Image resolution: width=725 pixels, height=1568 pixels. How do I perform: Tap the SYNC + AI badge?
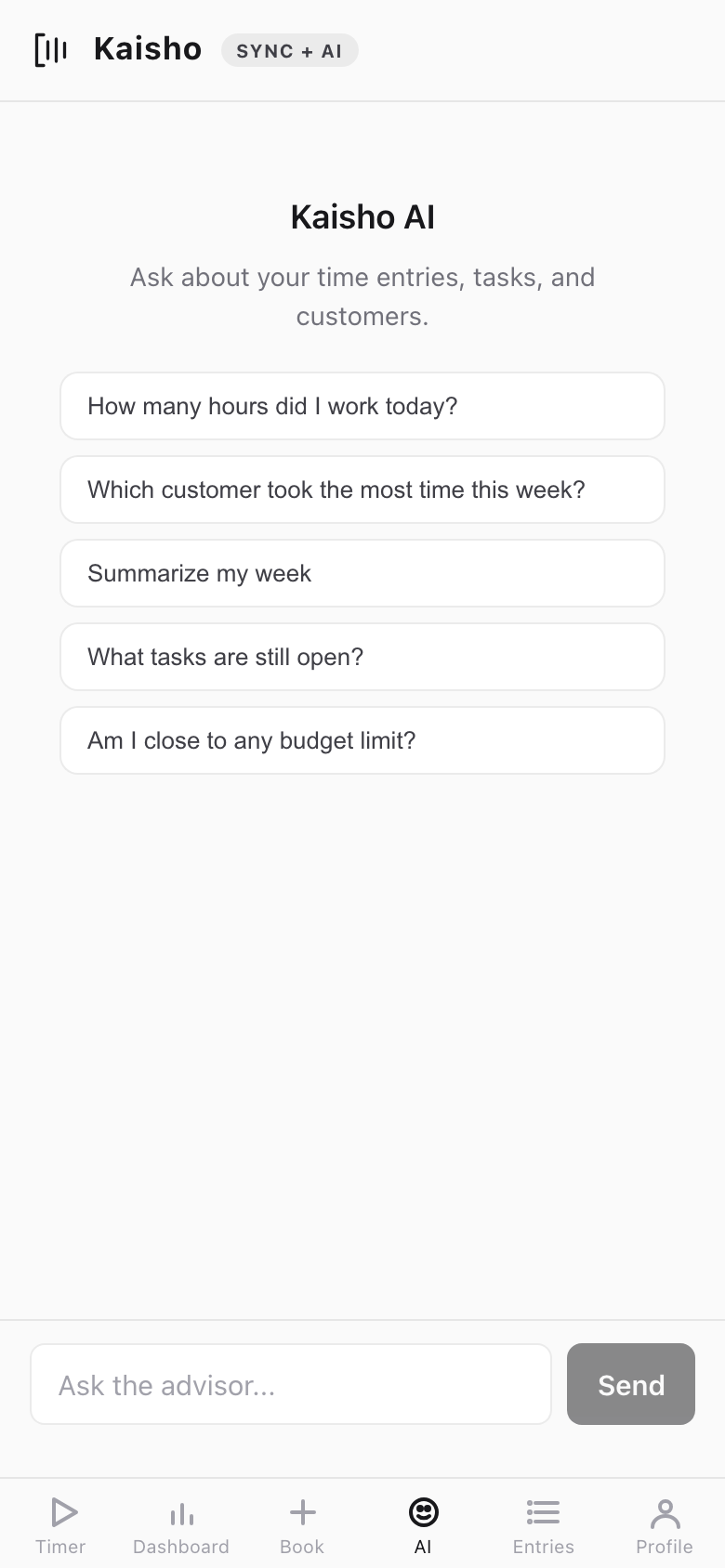[289, 51]
